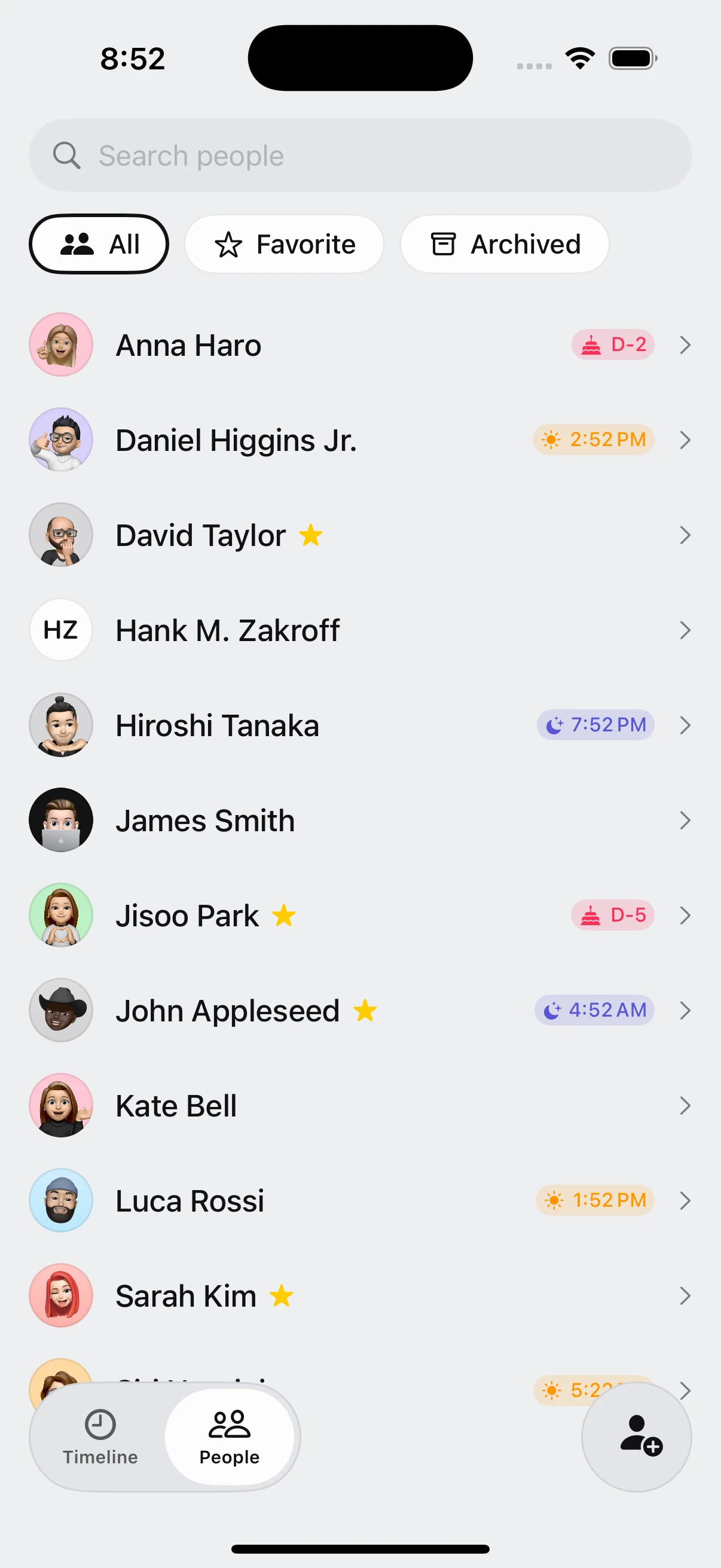Switch to the Timeline tab
Viewport: 721px width, 1568px height.
pos(100,1437)
